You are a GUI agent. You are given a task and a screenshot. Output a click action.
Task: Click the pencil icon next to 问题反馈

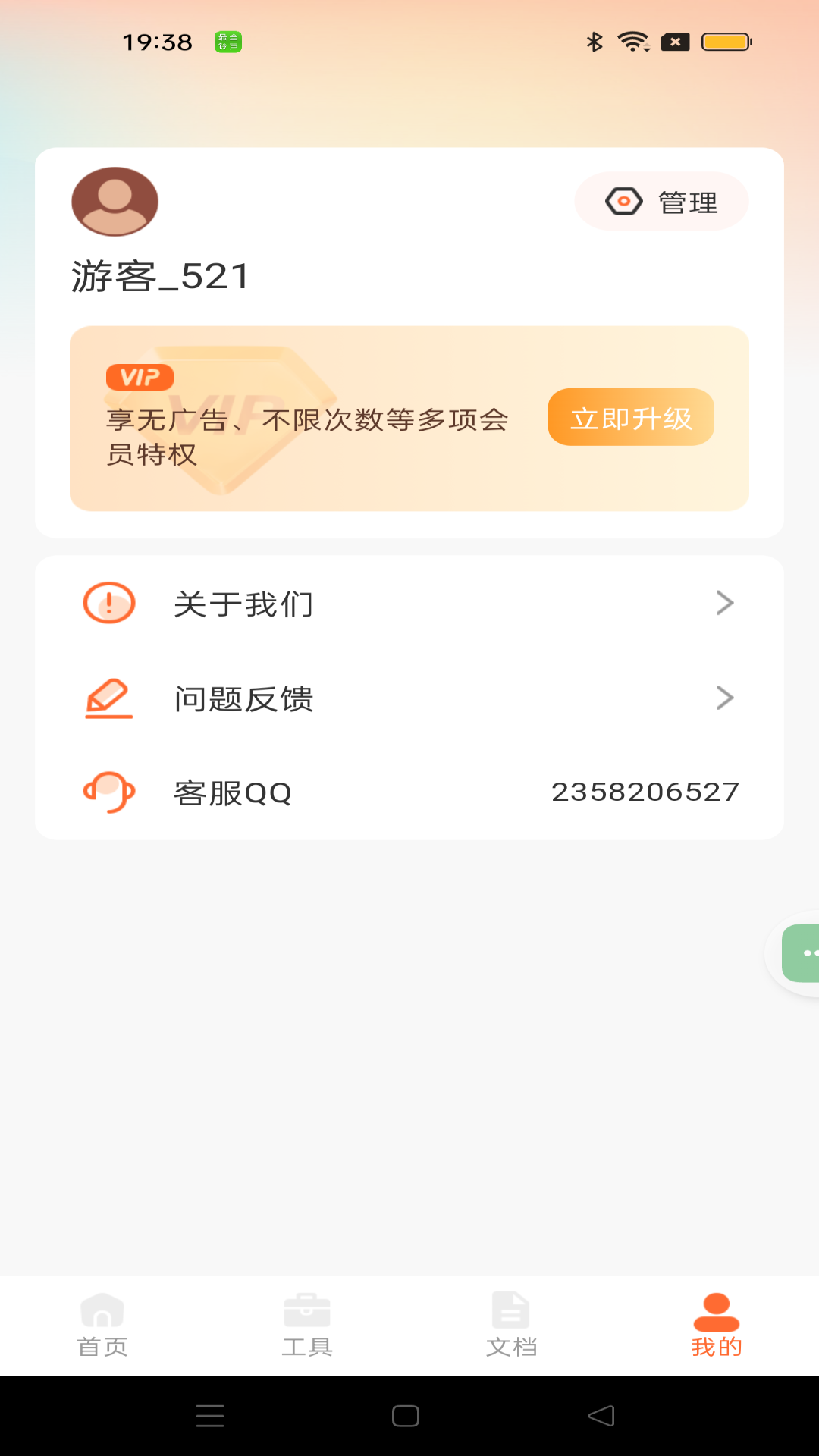(x=107, y=699)
